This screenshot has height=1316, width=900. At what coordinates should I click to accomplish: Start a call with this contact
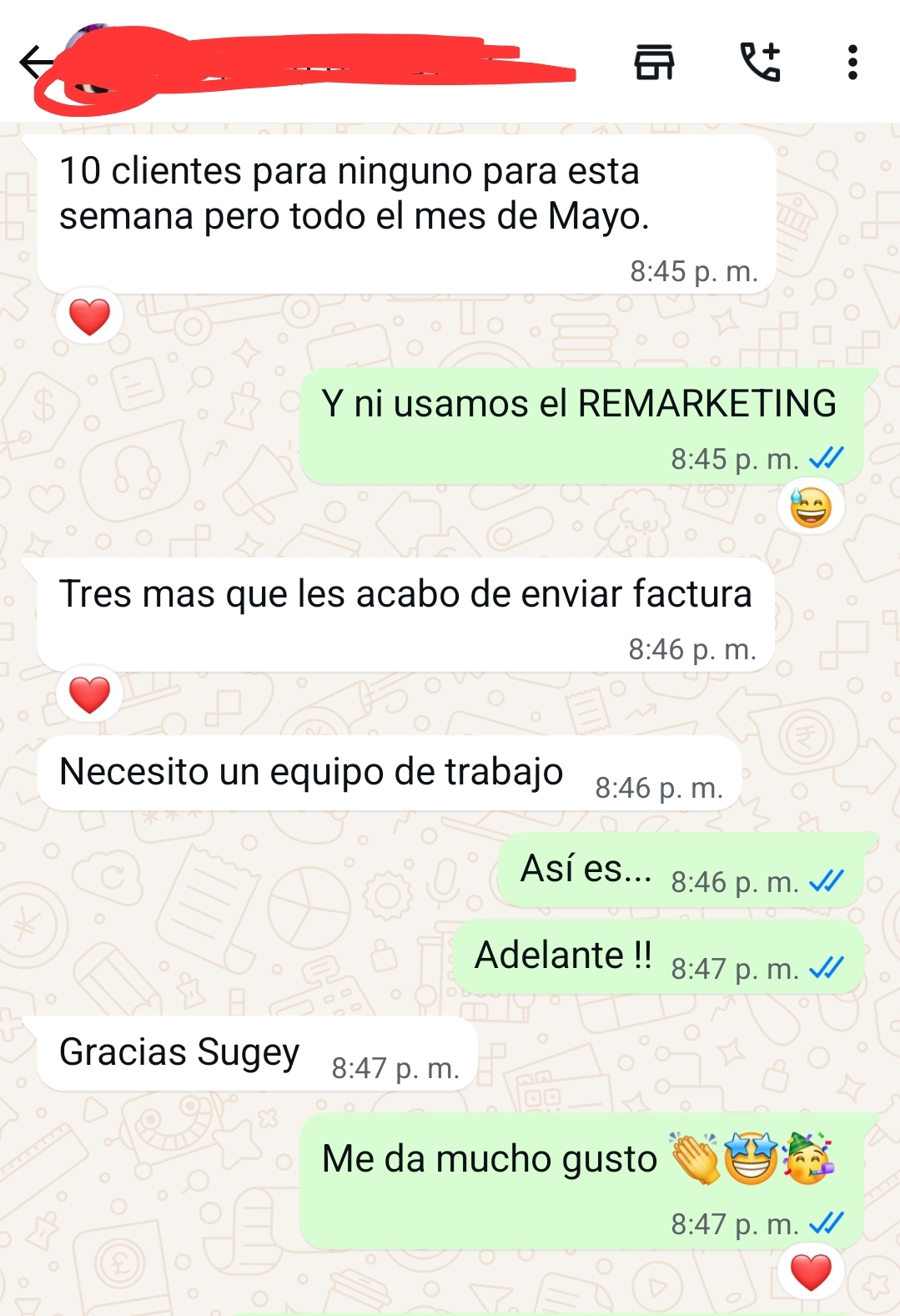pos(760,63)
